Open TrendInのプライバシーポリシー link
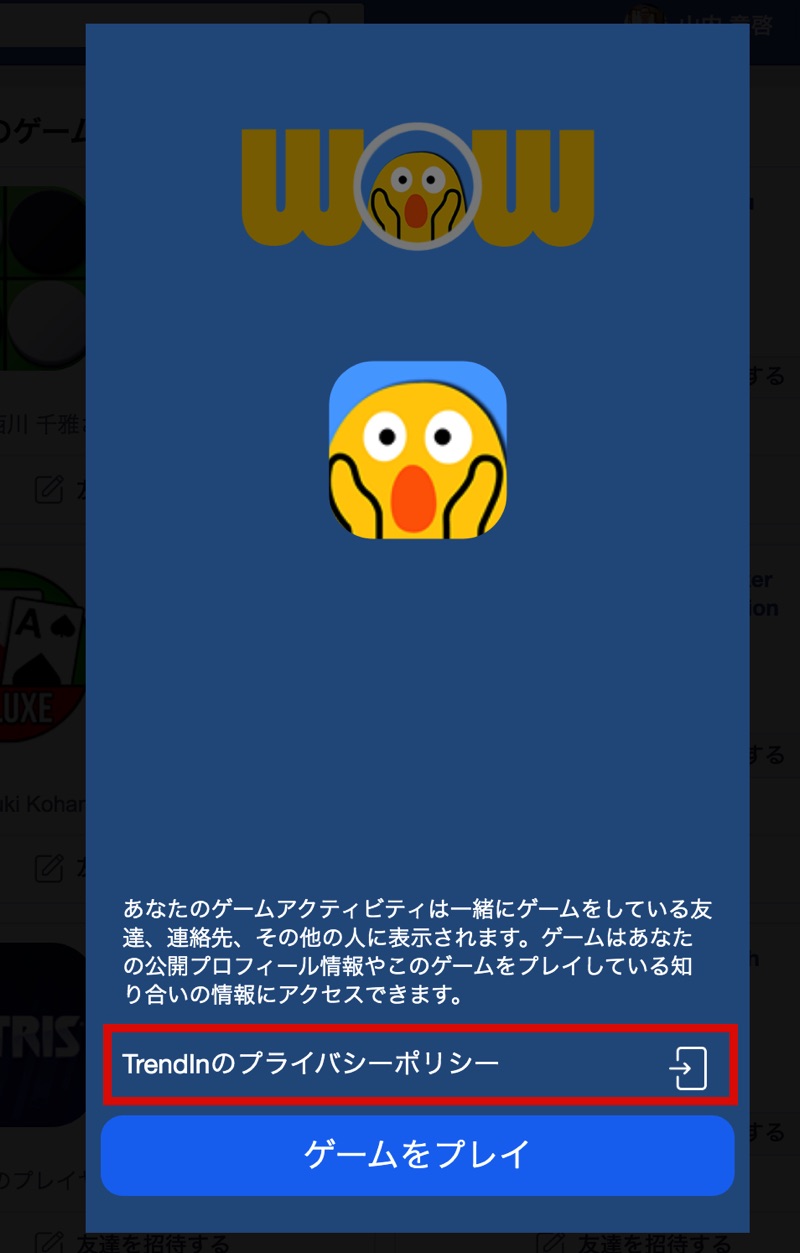This screenshot has height=1253, width=800. [420, 1064]
